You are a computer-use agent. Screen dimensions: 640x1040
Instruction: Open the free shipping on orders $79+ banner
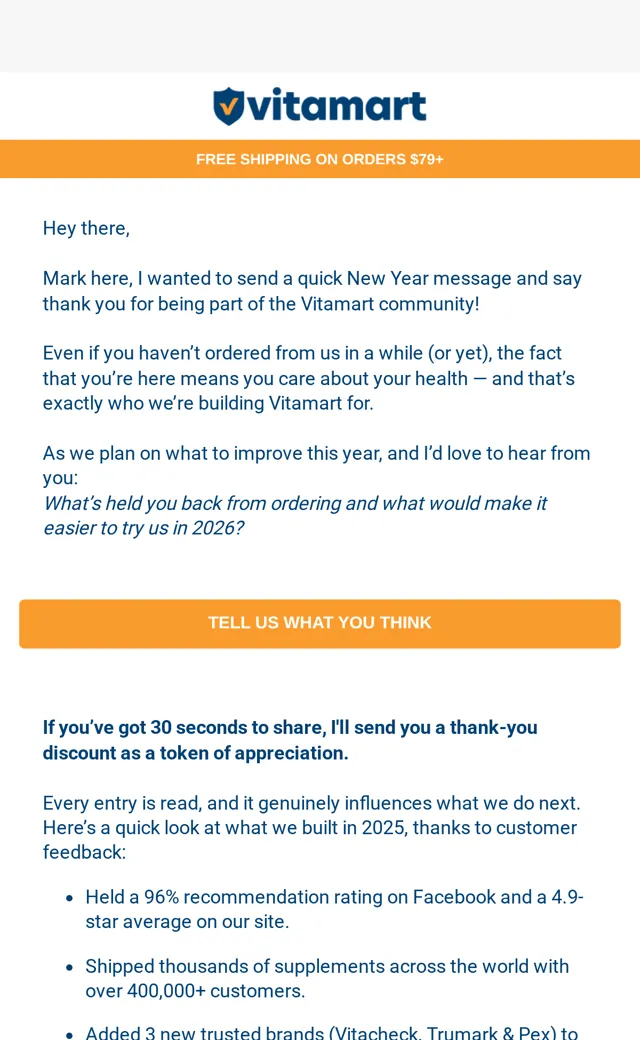[x=320, y=159]
